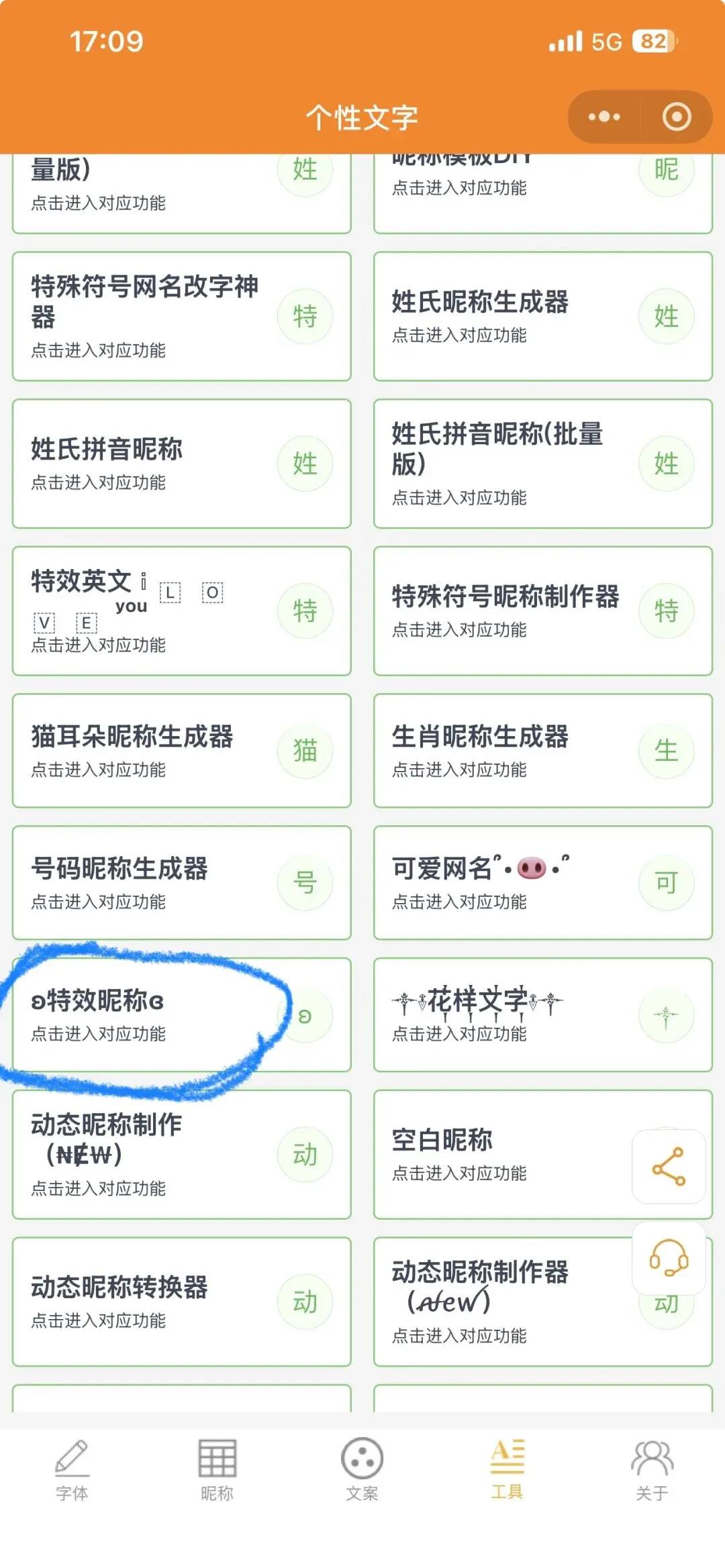Open the 姓氏拼音昵称 card
The image size is (725, 1568).
(x=181, y=464)
